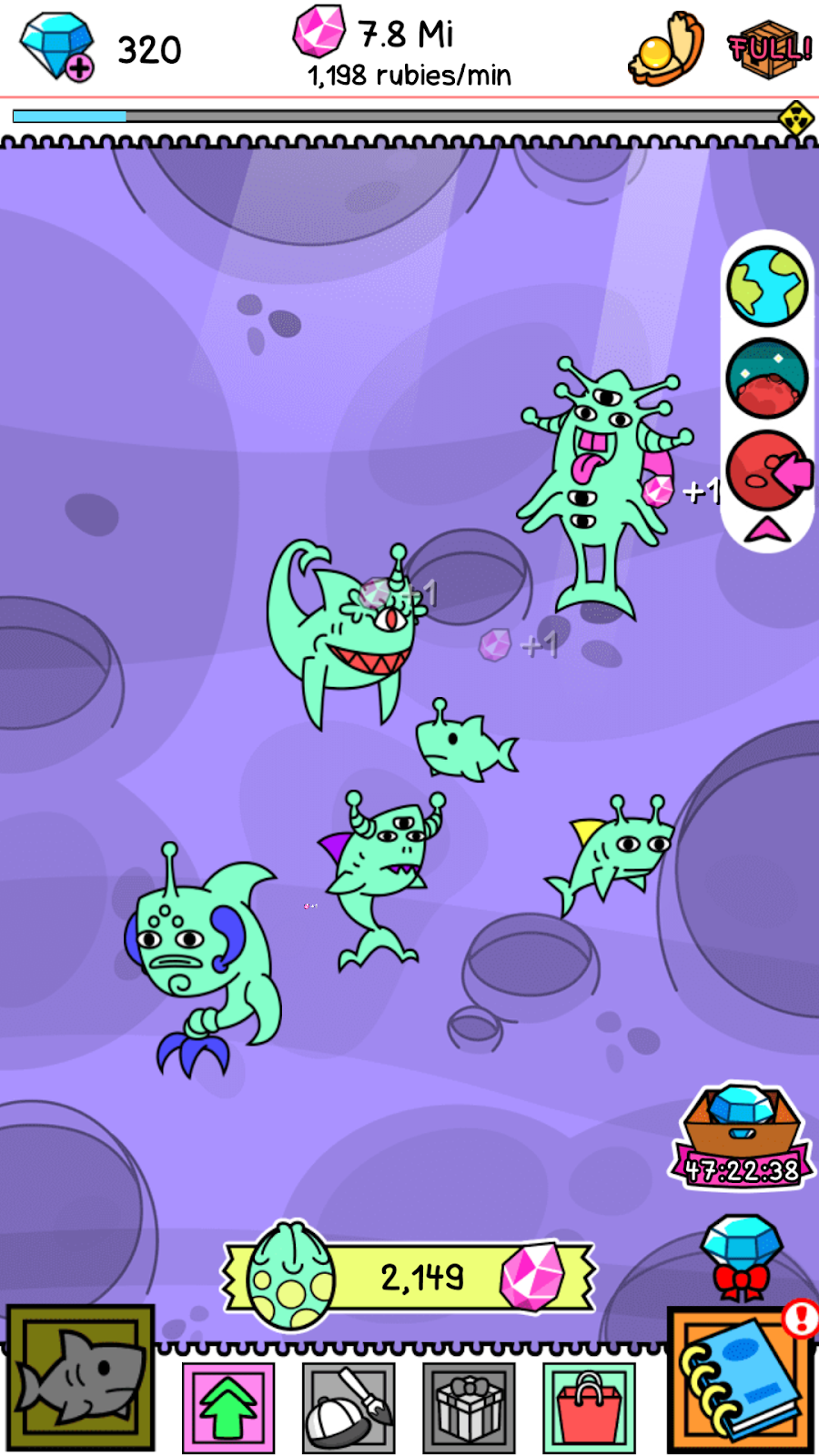This screenshot has height=1456, width=819.
Task: Open the gray shark button
Action: pos(80,1377)
